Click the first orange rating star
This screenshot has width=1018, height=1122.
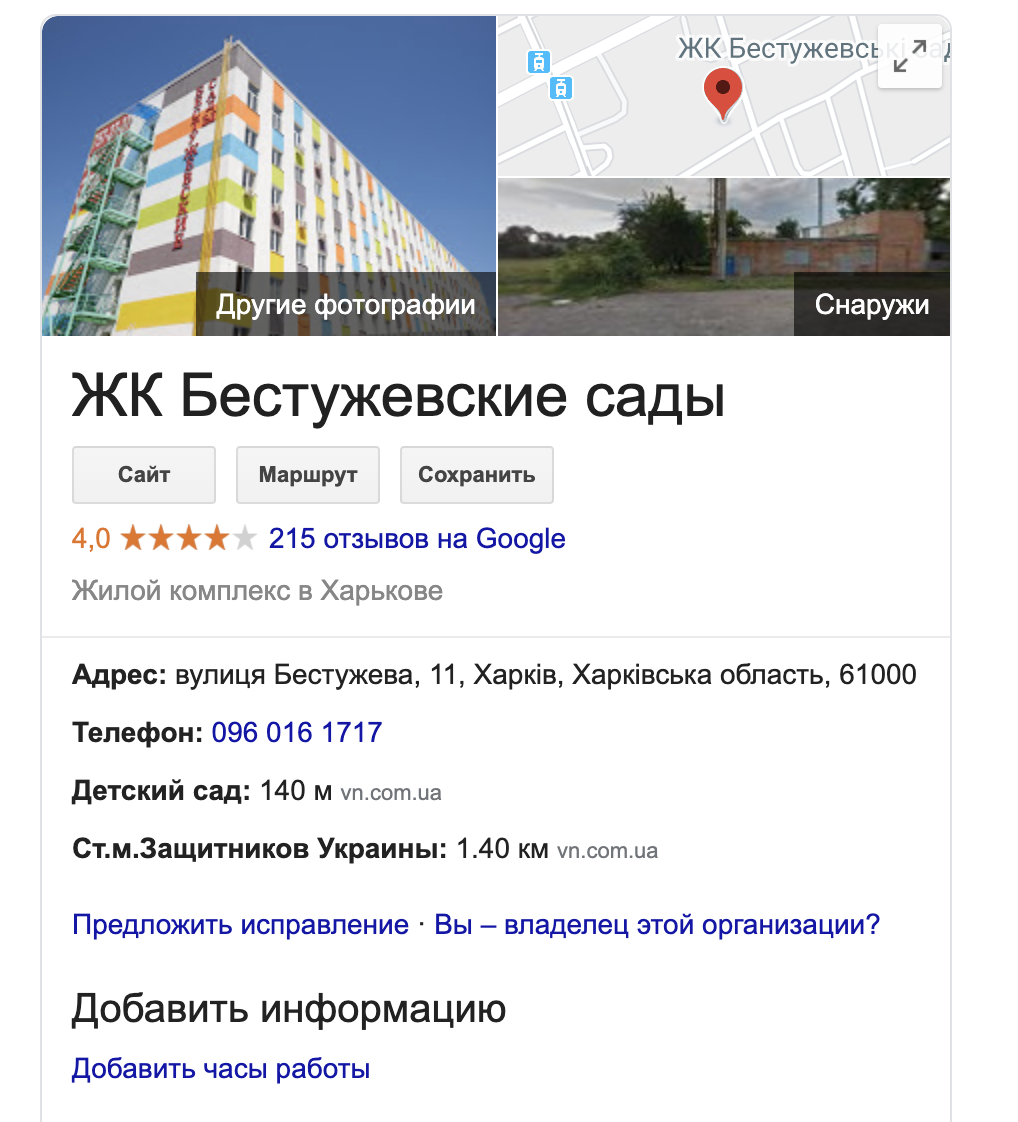pyautogui.click(x=132, y=538)
